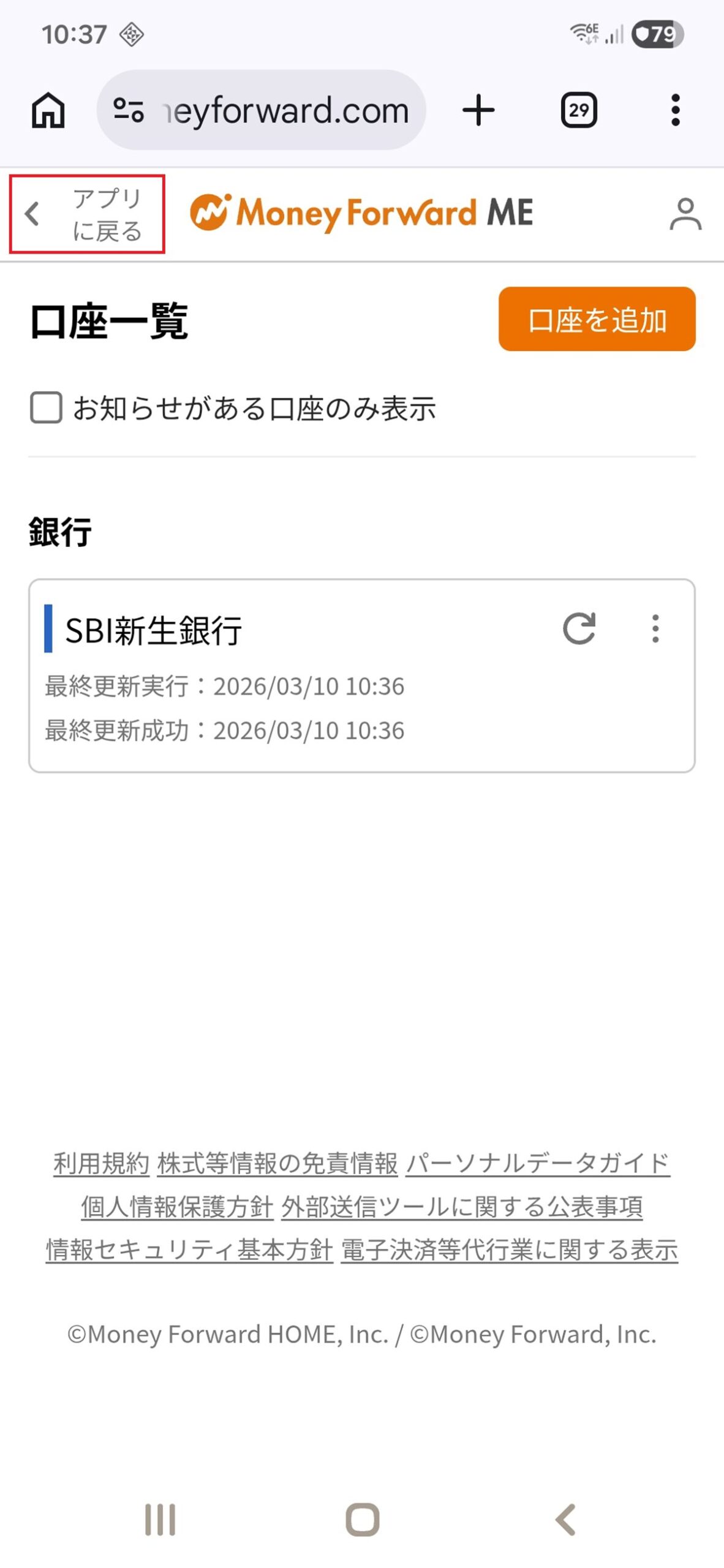The height and width of the screenshot is (1568, 724).
Task: Open the 利用規約 link
Action: click(102, 1163)
